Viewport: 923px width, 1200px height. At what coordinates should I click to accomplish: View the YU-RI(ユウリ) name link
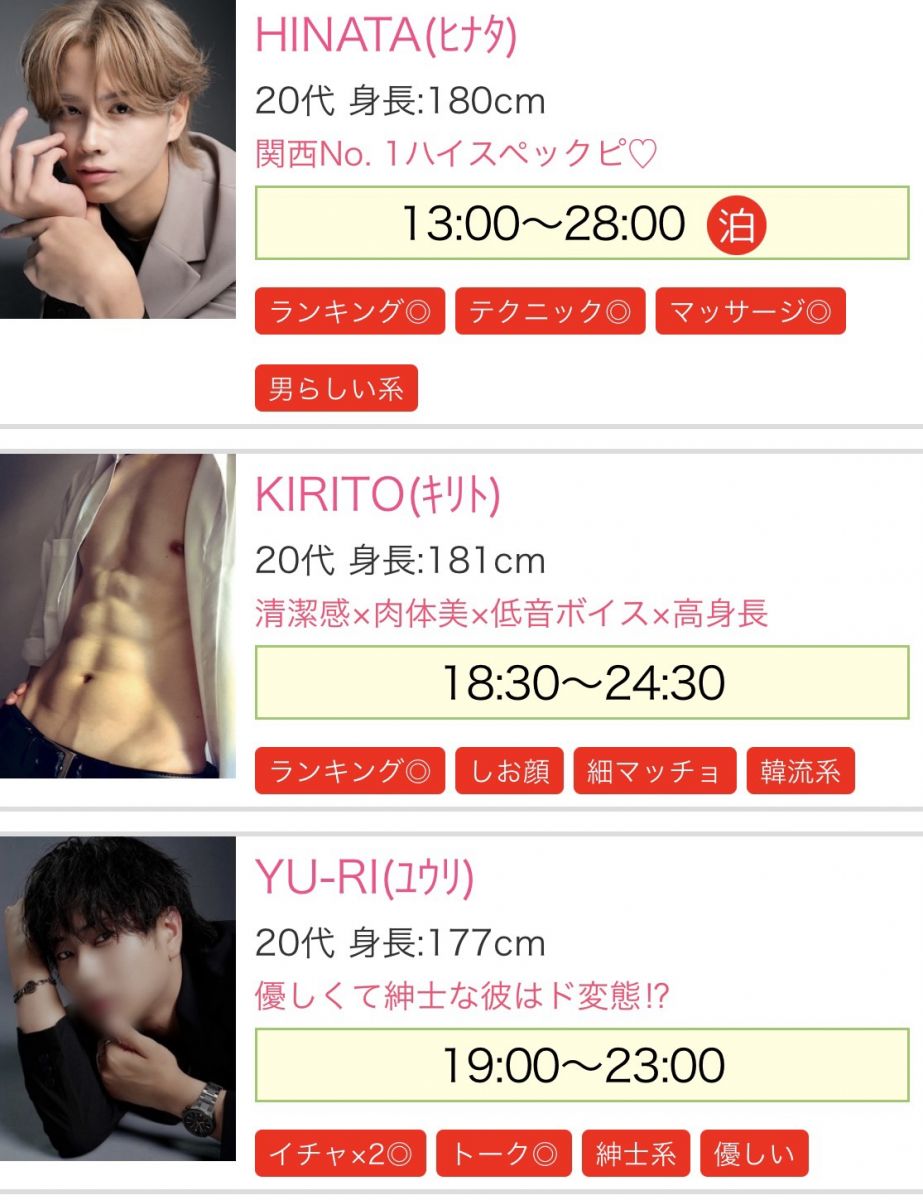364,878
